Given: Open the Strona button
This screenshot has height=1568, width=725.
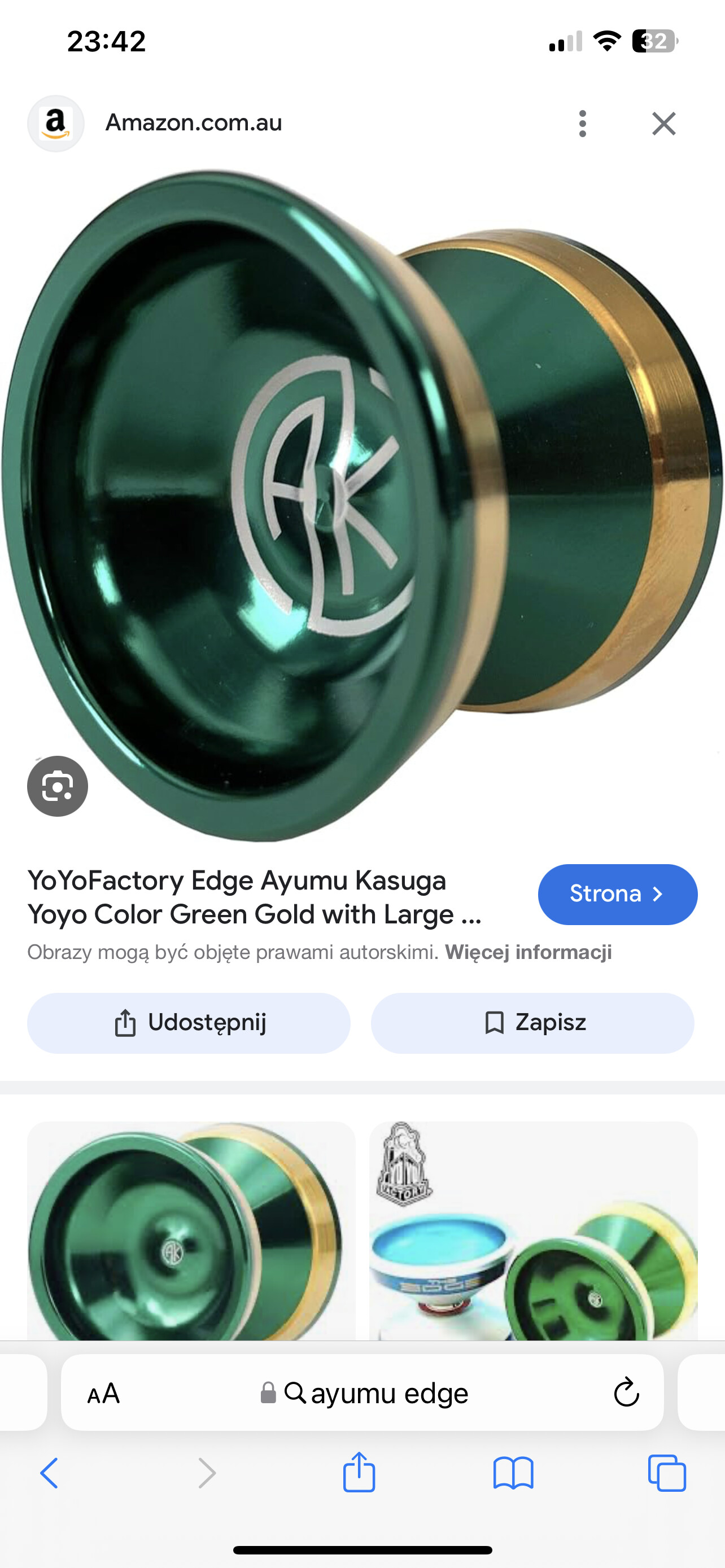Looking at the screenshot, I should click(617, 894).
